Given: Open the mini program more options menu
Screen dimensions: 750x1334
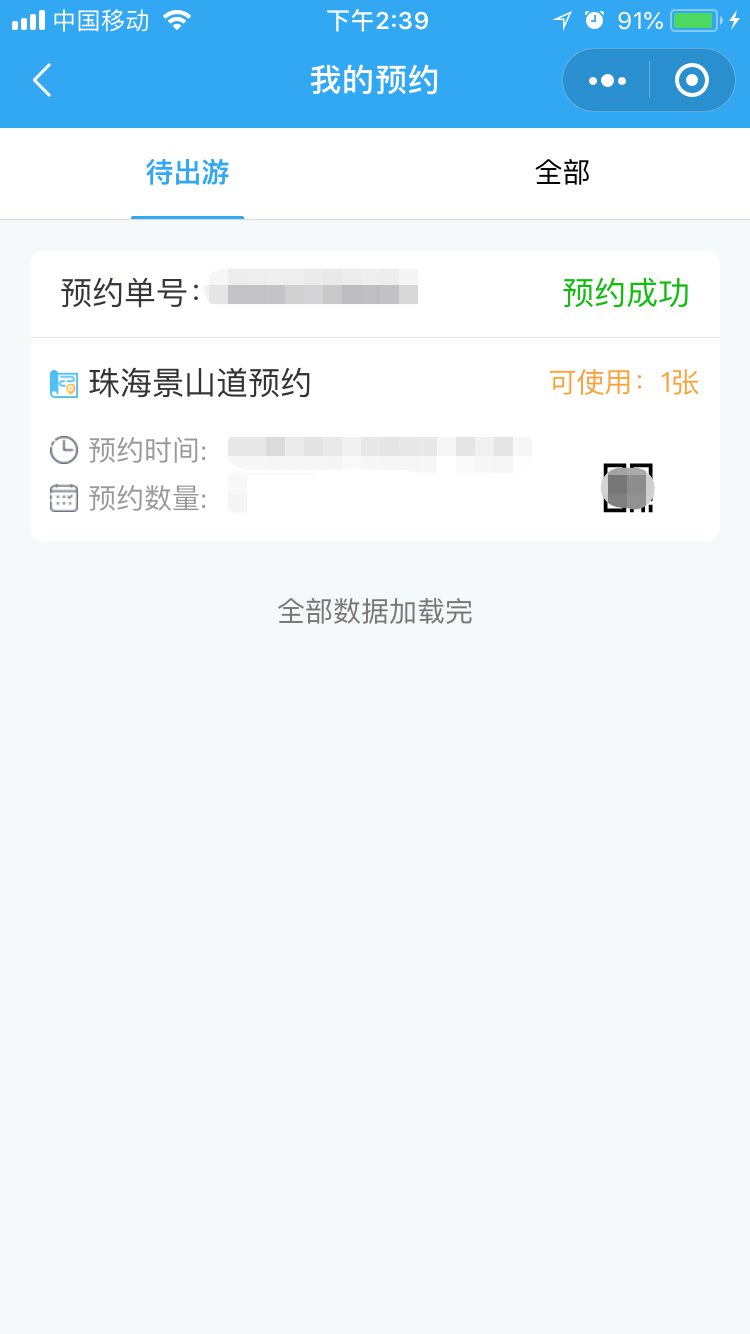Looking at the screenshot, I should click(607, 80).
